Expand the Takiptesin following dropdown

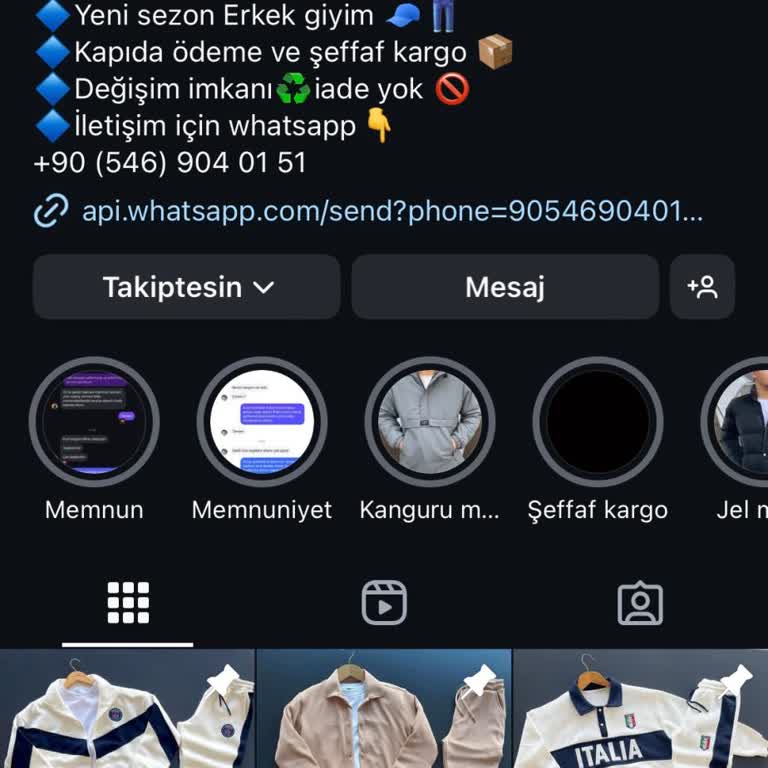[x=187, y=287]
